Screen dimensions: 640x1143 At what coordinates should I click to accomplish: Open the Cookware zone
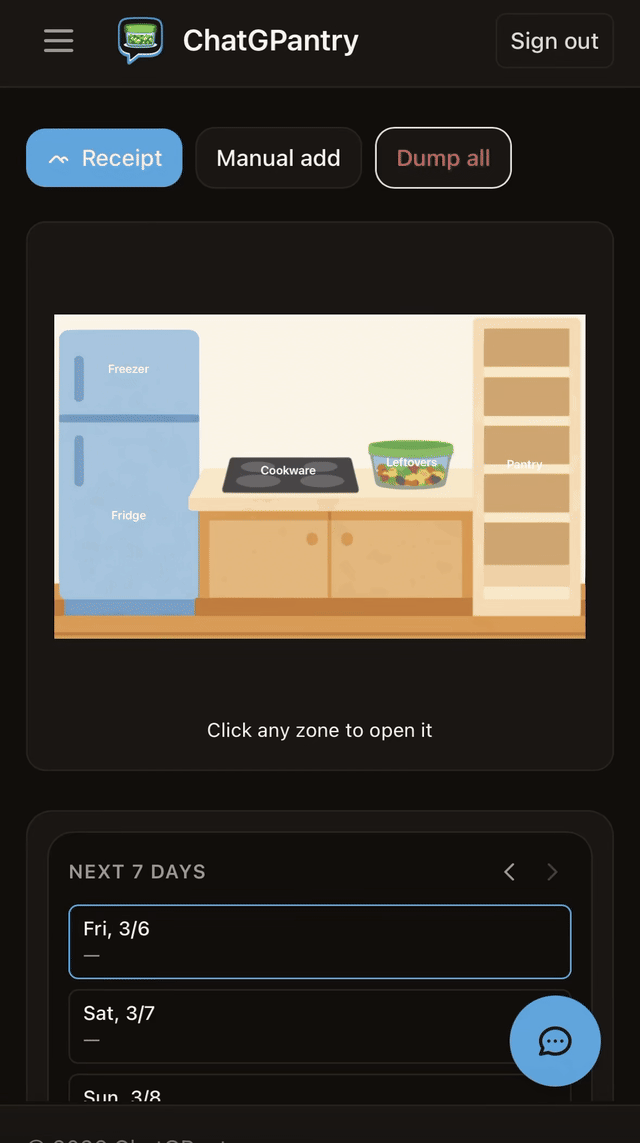[289, 474]
